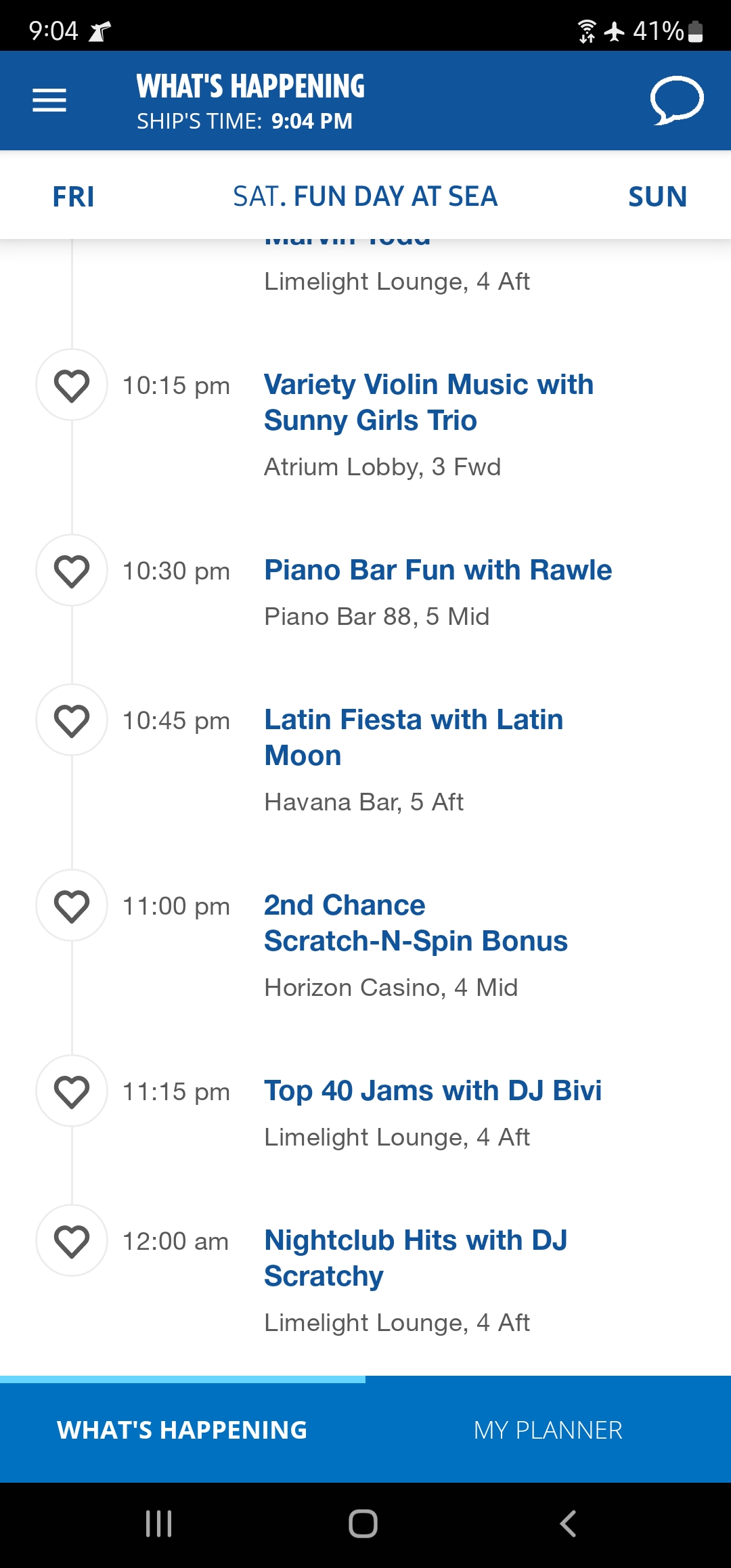This screenshot has height=1568, width=731.
Task: Open the chat bubble icon
Action: [677, 101]
